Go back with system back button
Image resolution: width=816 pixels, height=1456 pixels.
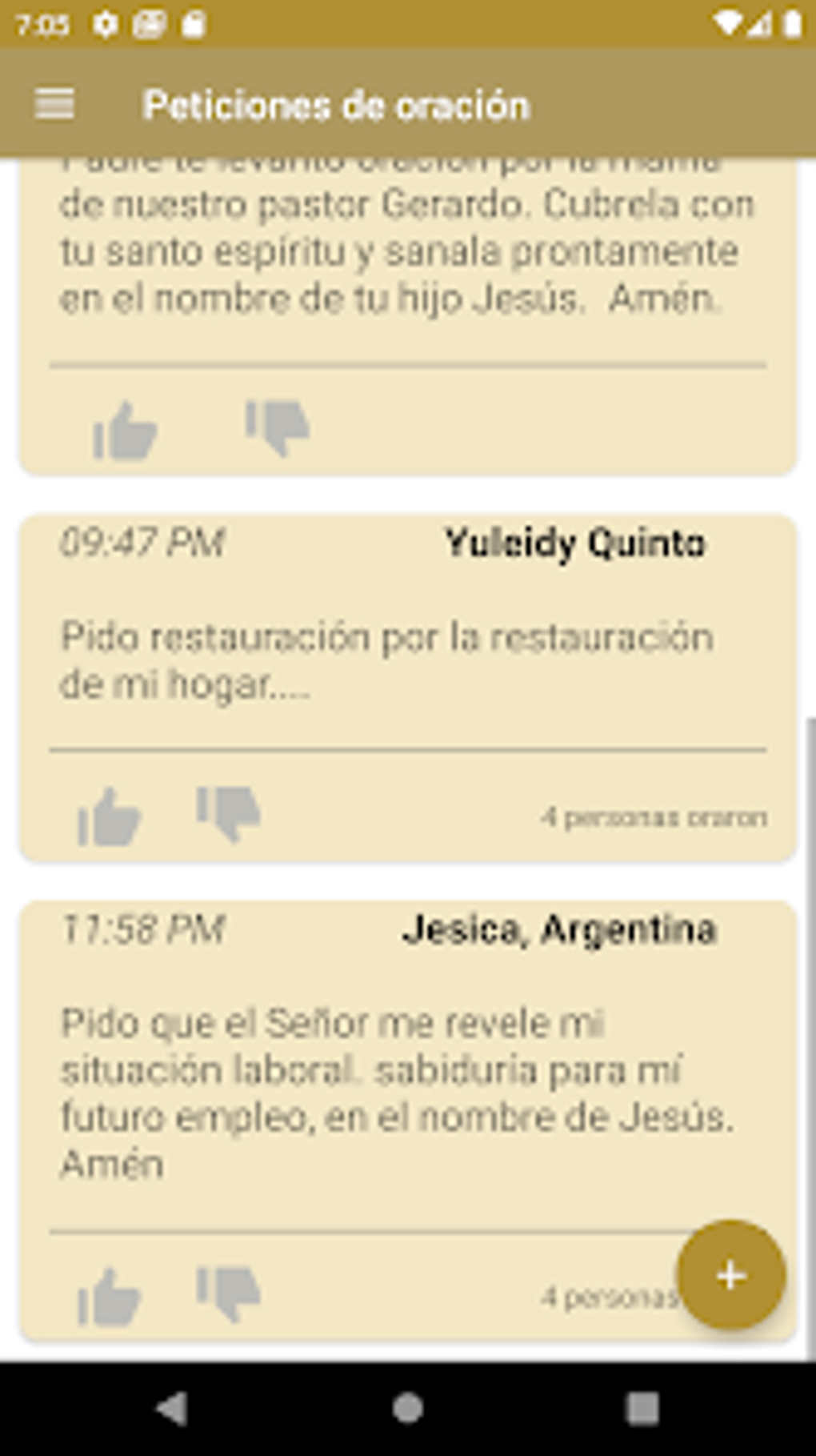click(173, 1408)
